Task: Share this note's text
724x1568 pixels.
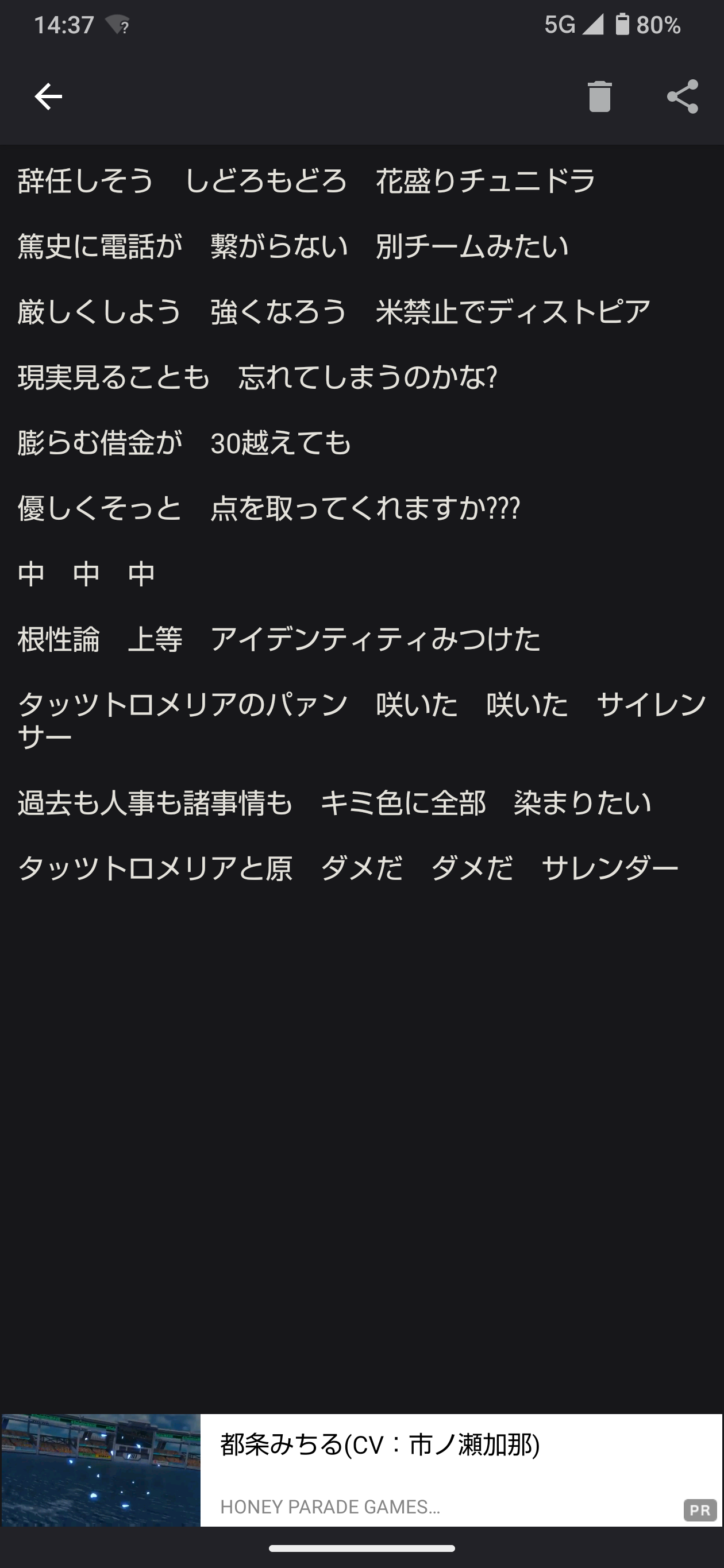Action: pos(683,96)
